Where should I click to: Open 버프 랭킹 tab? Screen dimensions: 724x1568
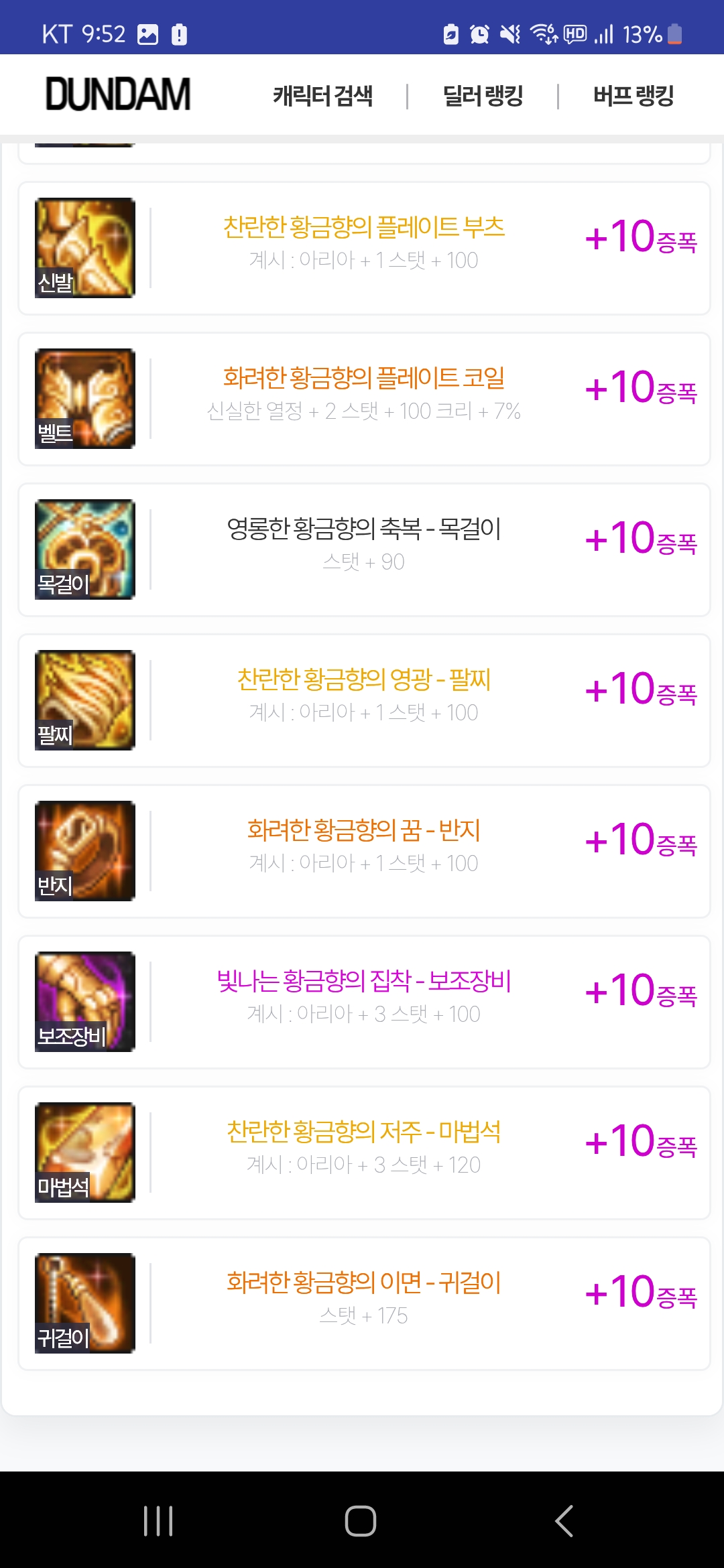[633, 96]
